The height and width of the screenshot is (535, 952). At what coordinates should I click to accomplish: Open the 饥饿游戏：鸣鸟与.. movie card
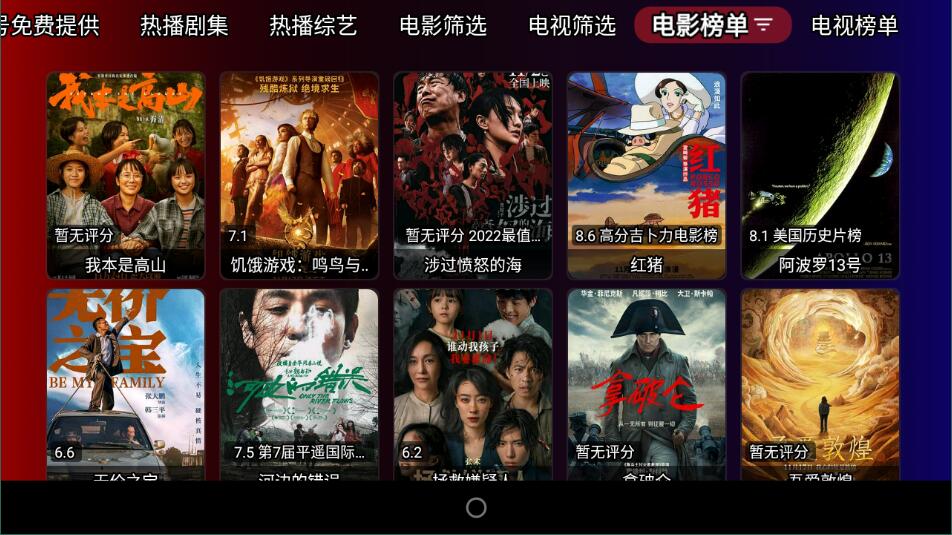point(299,175)
